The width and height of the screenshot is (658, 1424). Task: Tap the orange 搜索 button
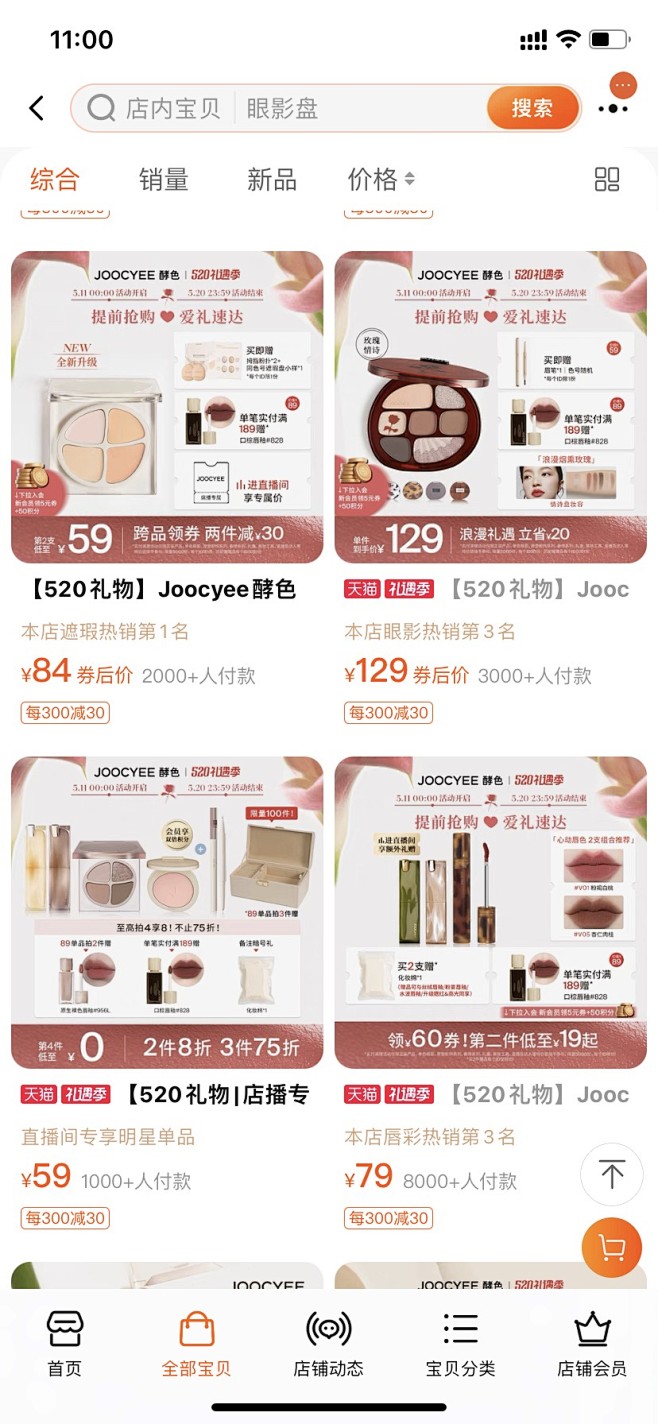[x=532, y=108]
